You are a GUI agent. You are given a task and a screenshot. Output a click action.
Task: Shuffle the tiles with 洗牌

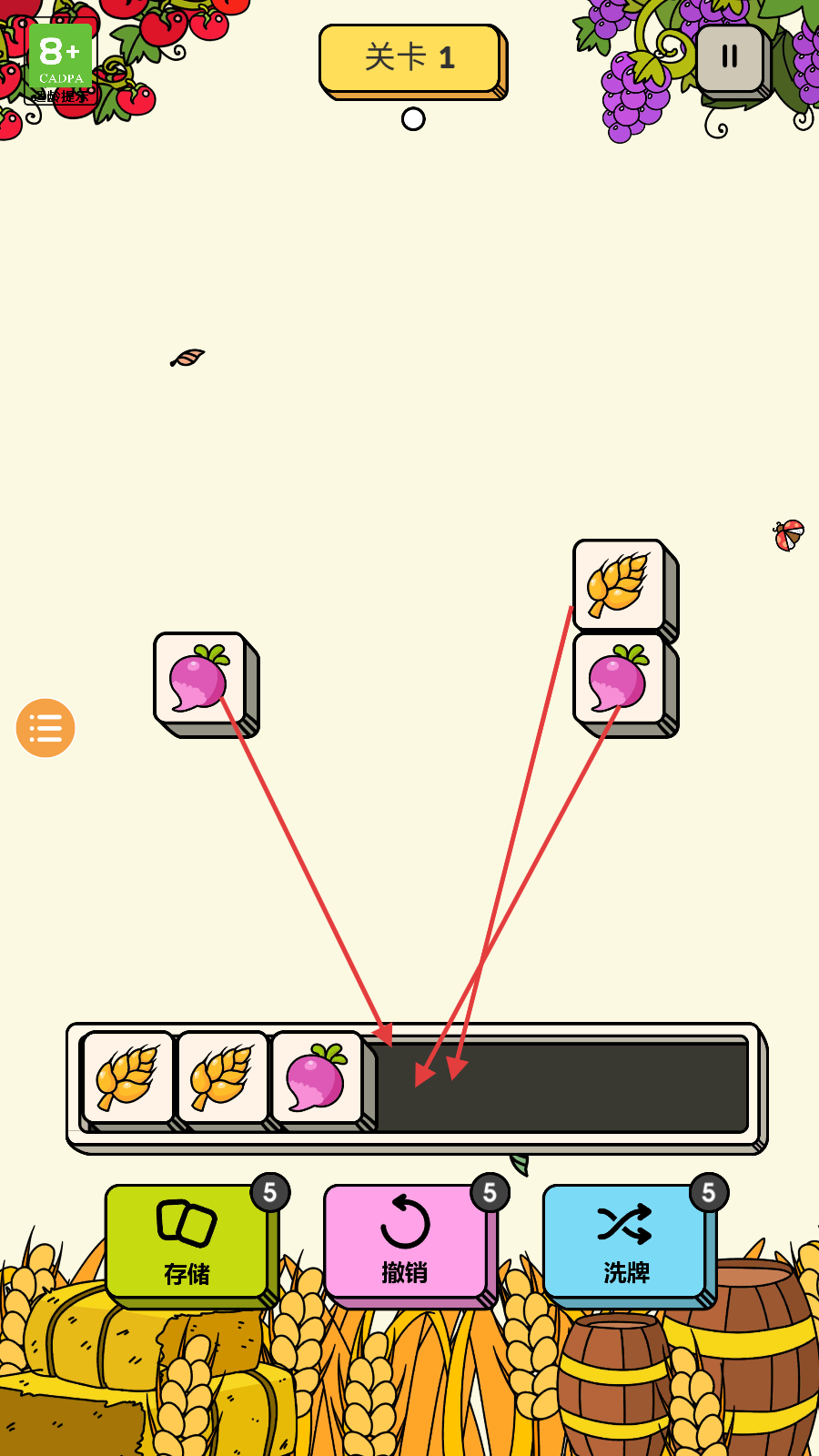click(625, 1241)
